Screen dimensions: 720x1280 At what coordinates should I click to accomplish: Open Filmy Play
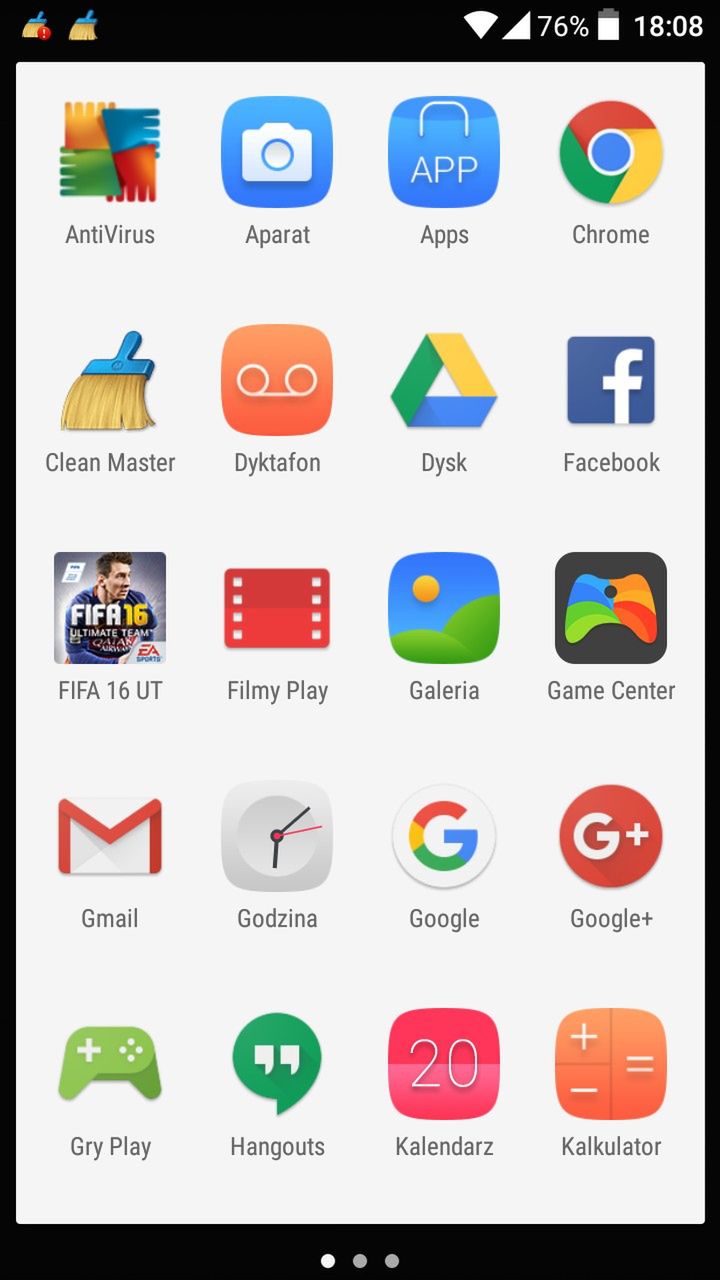click(x=277, y=608)
